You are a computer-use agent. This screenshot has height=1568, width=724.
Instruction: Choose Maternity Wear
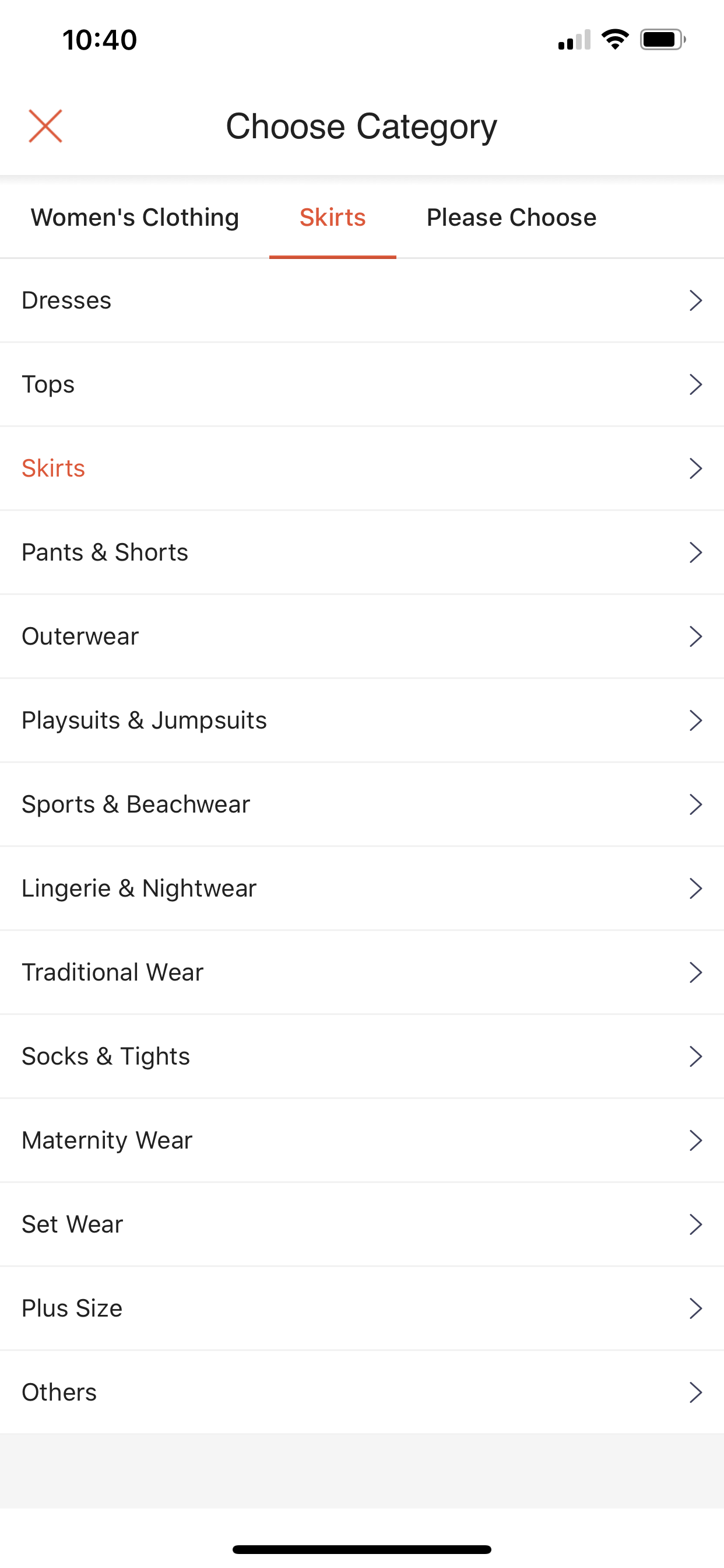point(361,1140)
